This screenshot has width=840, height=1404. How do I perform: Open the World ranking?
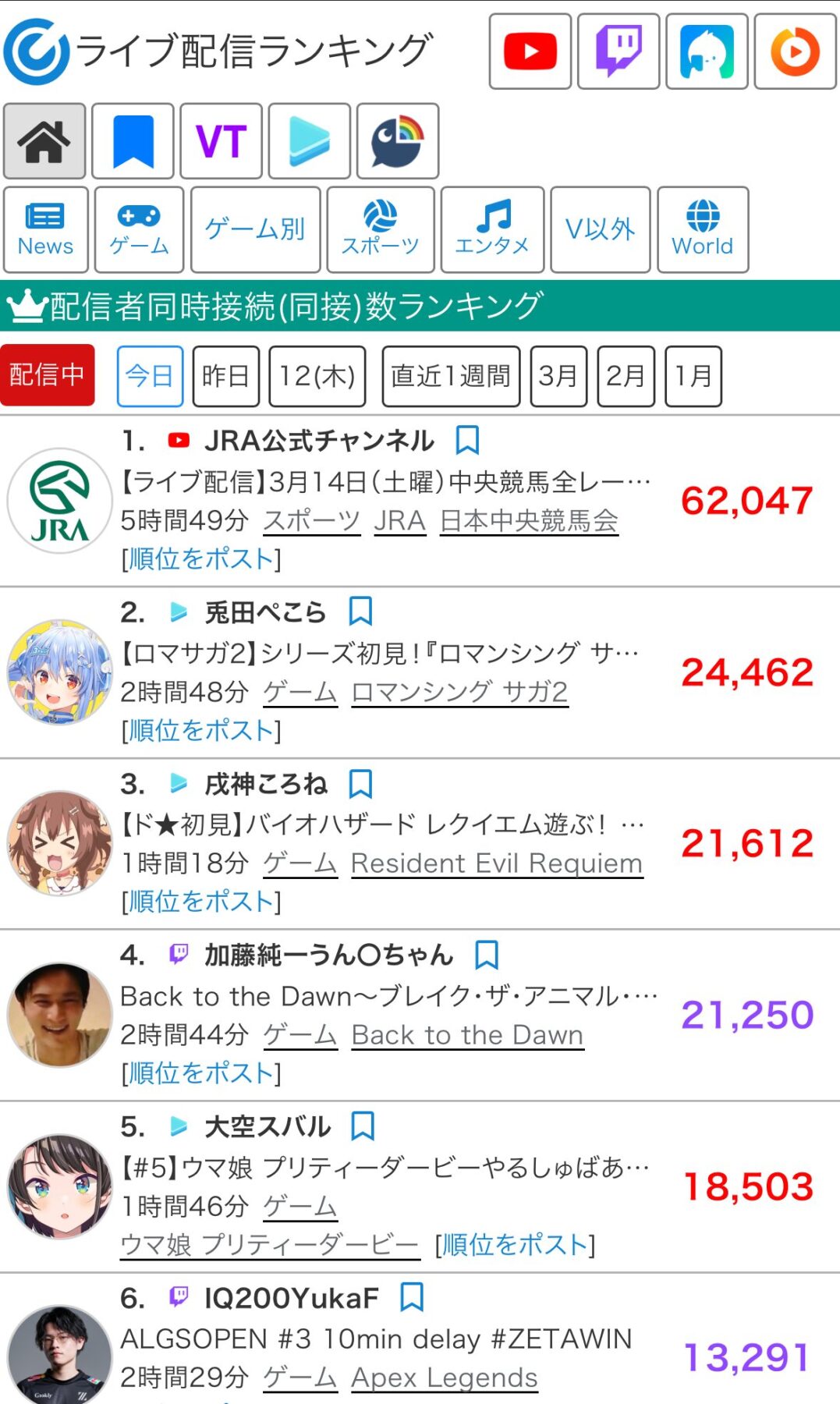[x=703, y=229]
